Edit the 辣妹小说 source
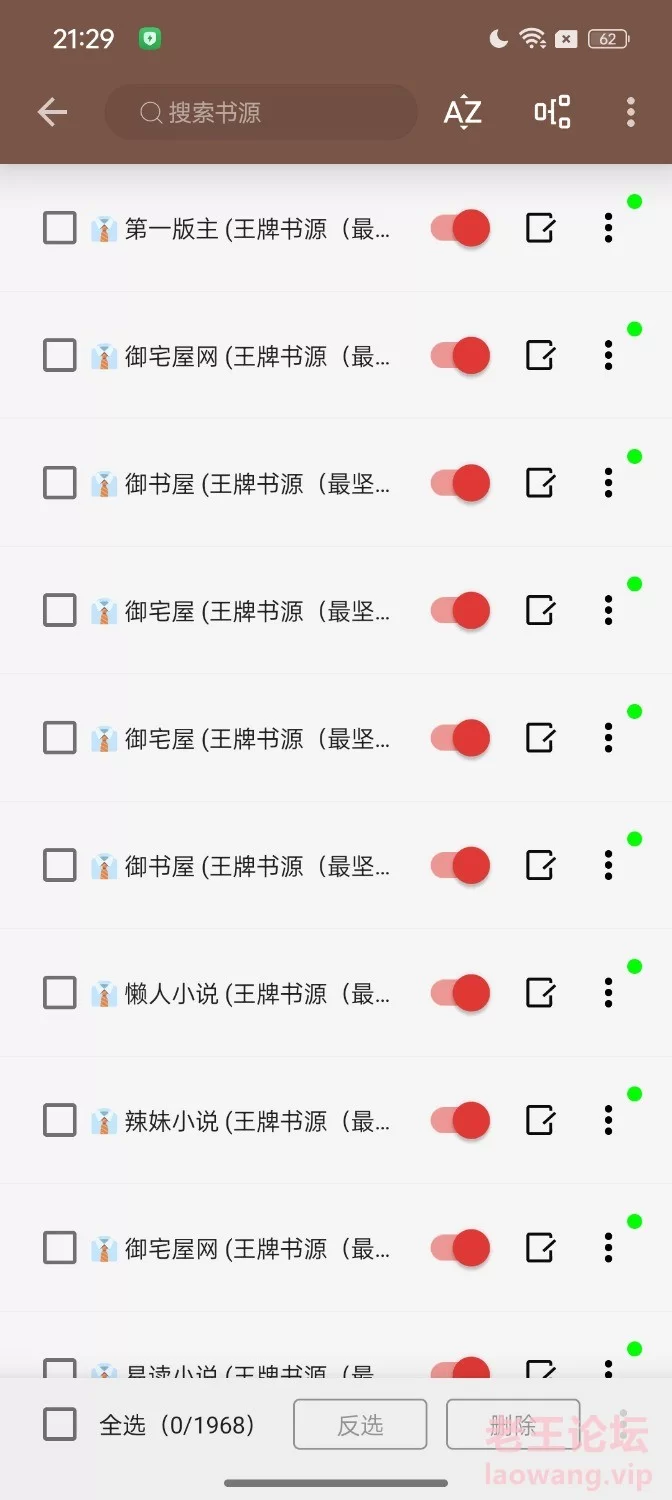Screen dimensions: 672x1500 coord(540,1120)
